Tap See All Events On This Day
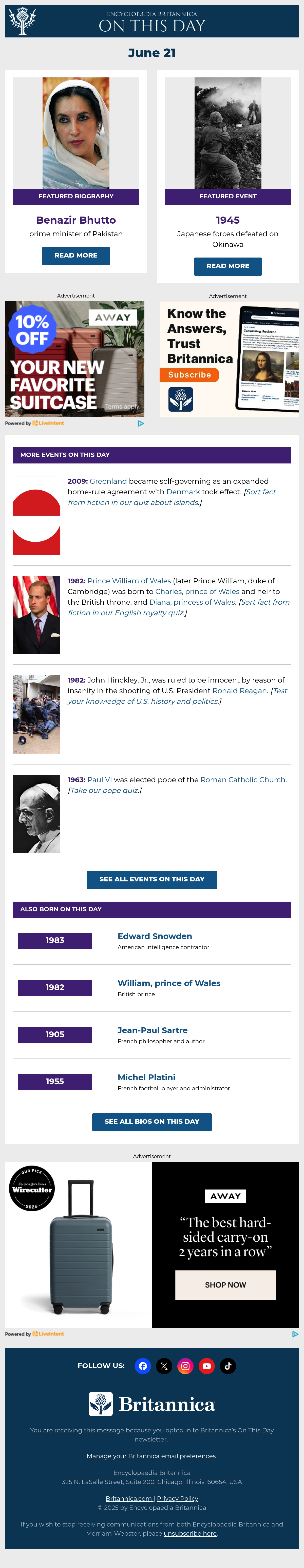The width and height of the screenshot is (304, 1568). click(152, 879)
